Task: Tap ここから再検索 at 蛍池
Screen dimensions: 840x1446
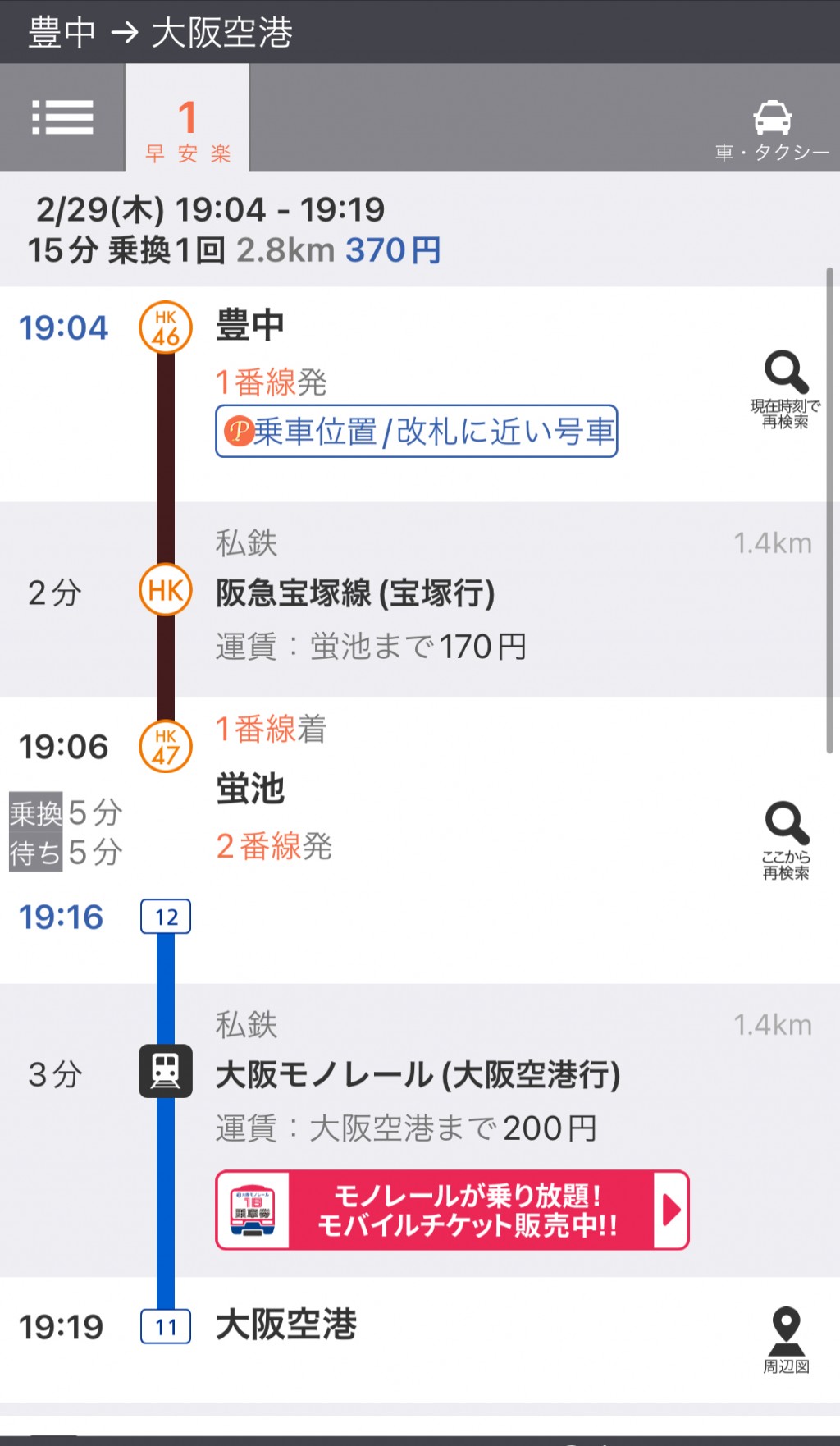Action: point(786,841)
